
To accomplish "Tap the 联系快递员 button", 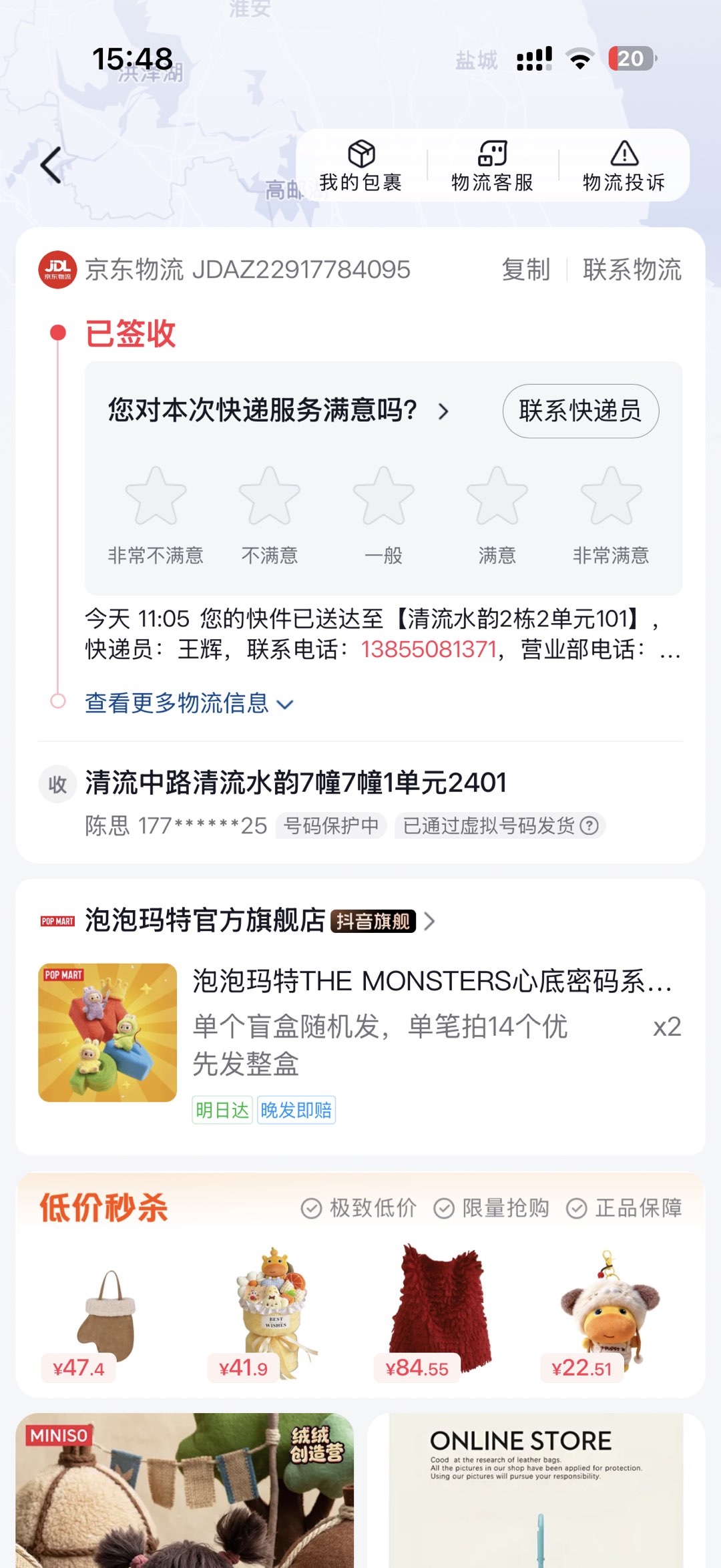I will [580, 411].
